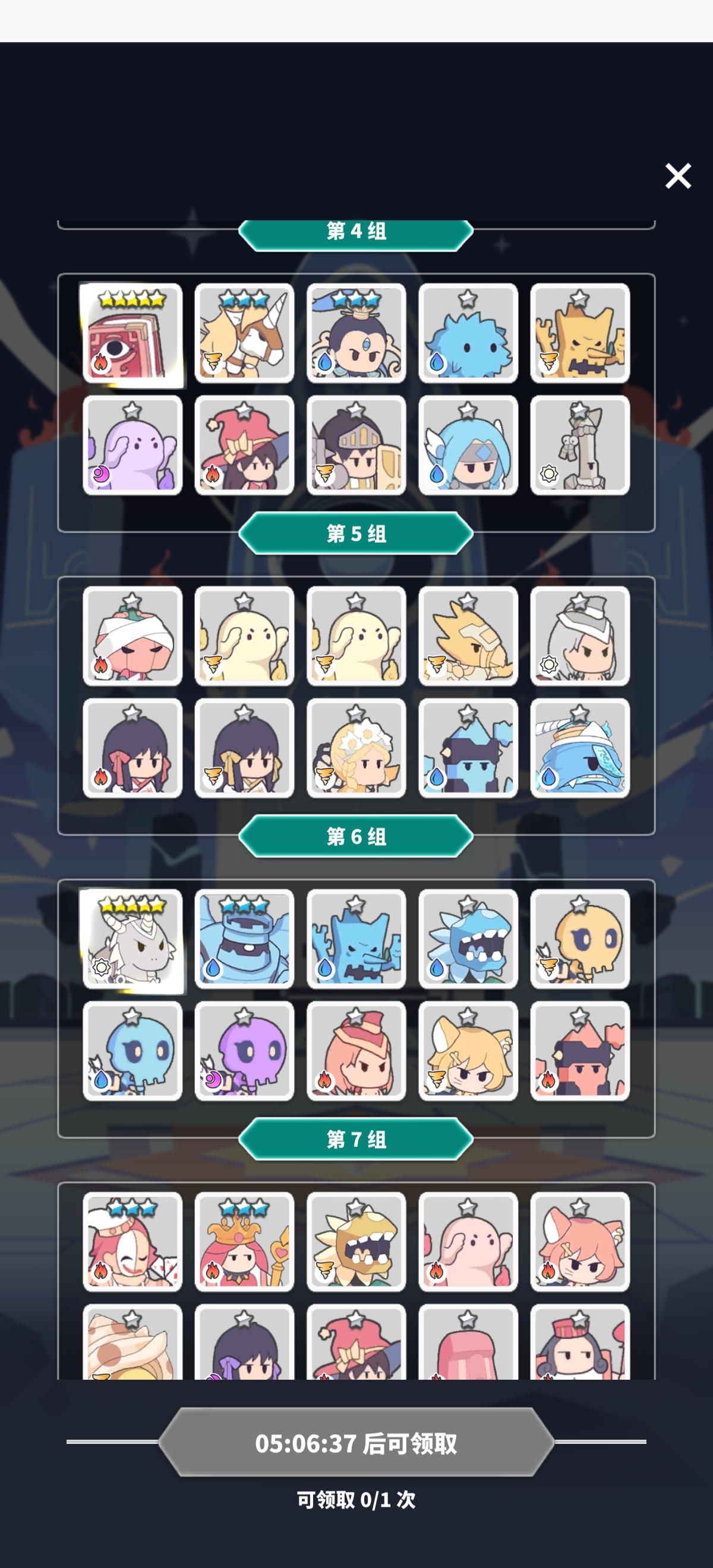This screenshot has width=713, height=1568.
Task: Expand the 第4组 section header
Action: pyautogui.click(x=356, y=231)
